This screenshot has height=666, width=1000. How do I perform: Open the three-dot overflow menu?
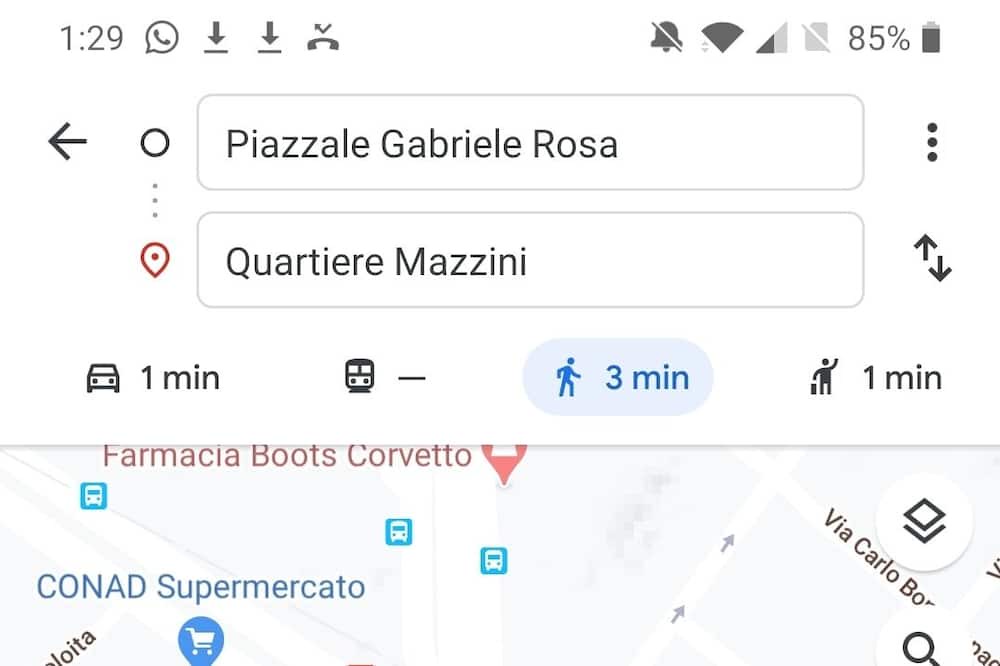coord(931,143)
